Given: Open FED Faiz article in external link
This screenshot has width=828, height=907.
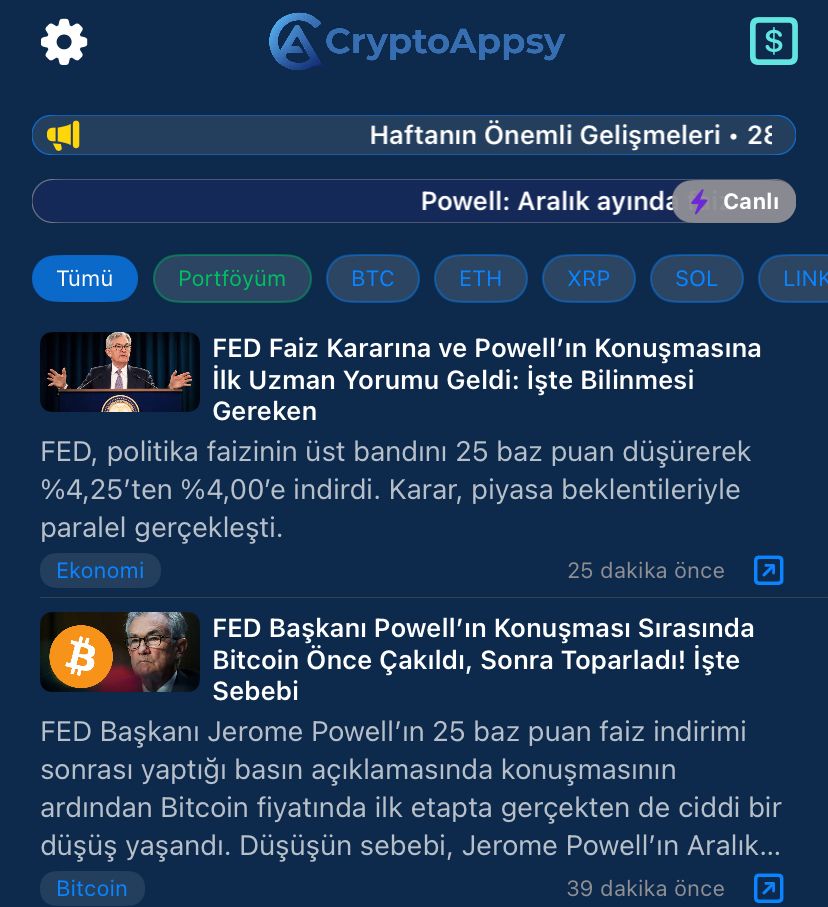Looking at the screenshot, I should click(x=768, y=570).
